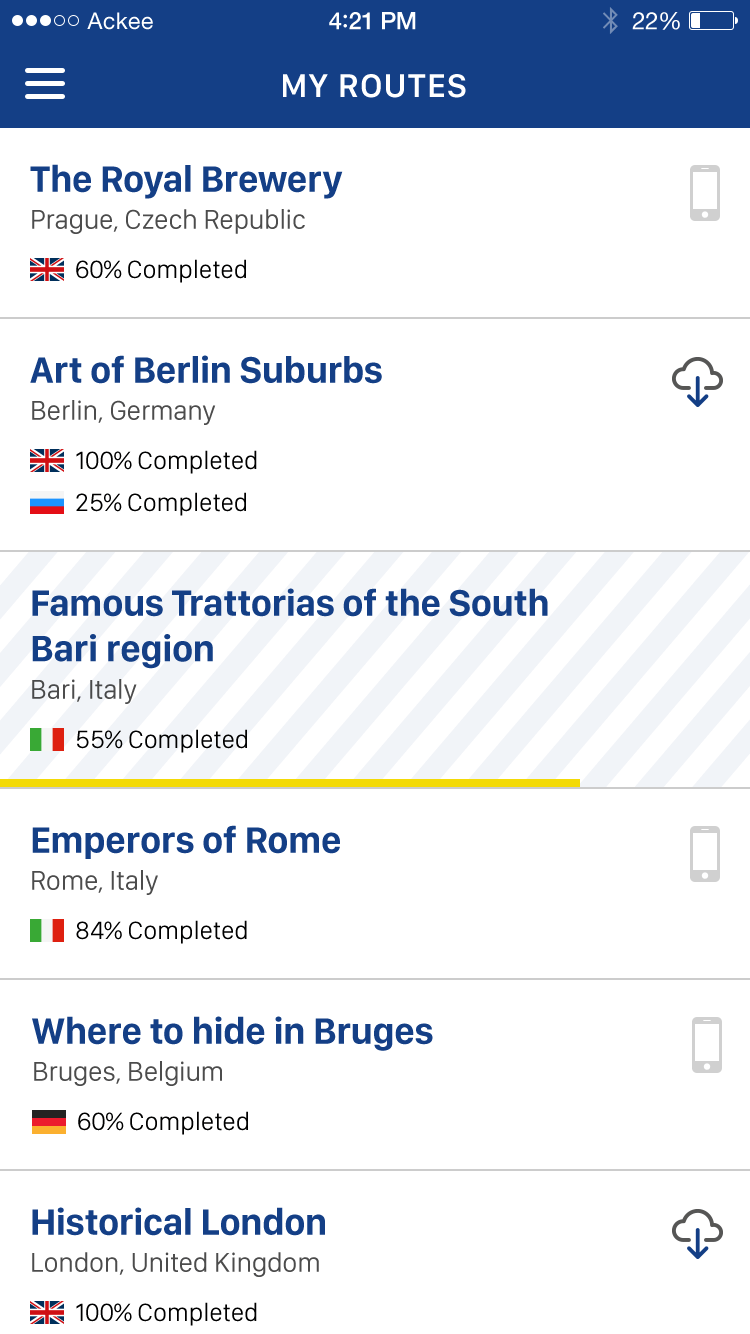Tap the phone icon on Where to hide in Bruges
Viewport: 750px width, 1334px height.
(707, 1045)
